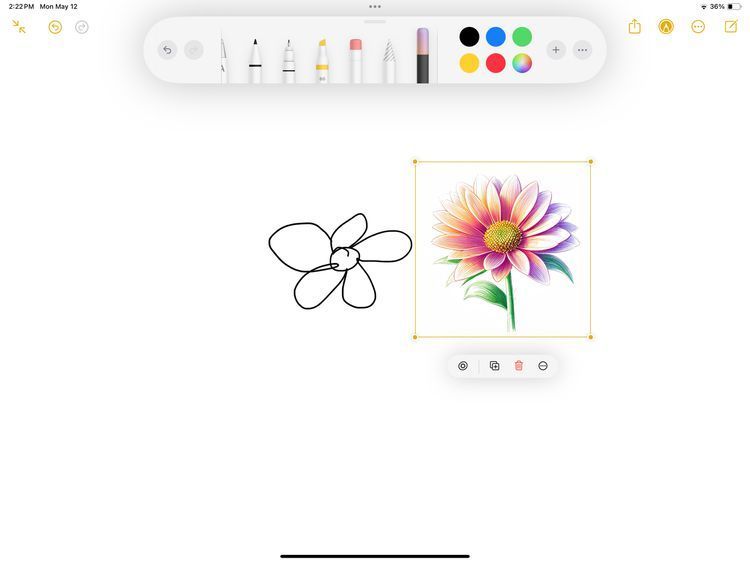Share this note
The height and width of the screenshot is (562, 750).
635,27
